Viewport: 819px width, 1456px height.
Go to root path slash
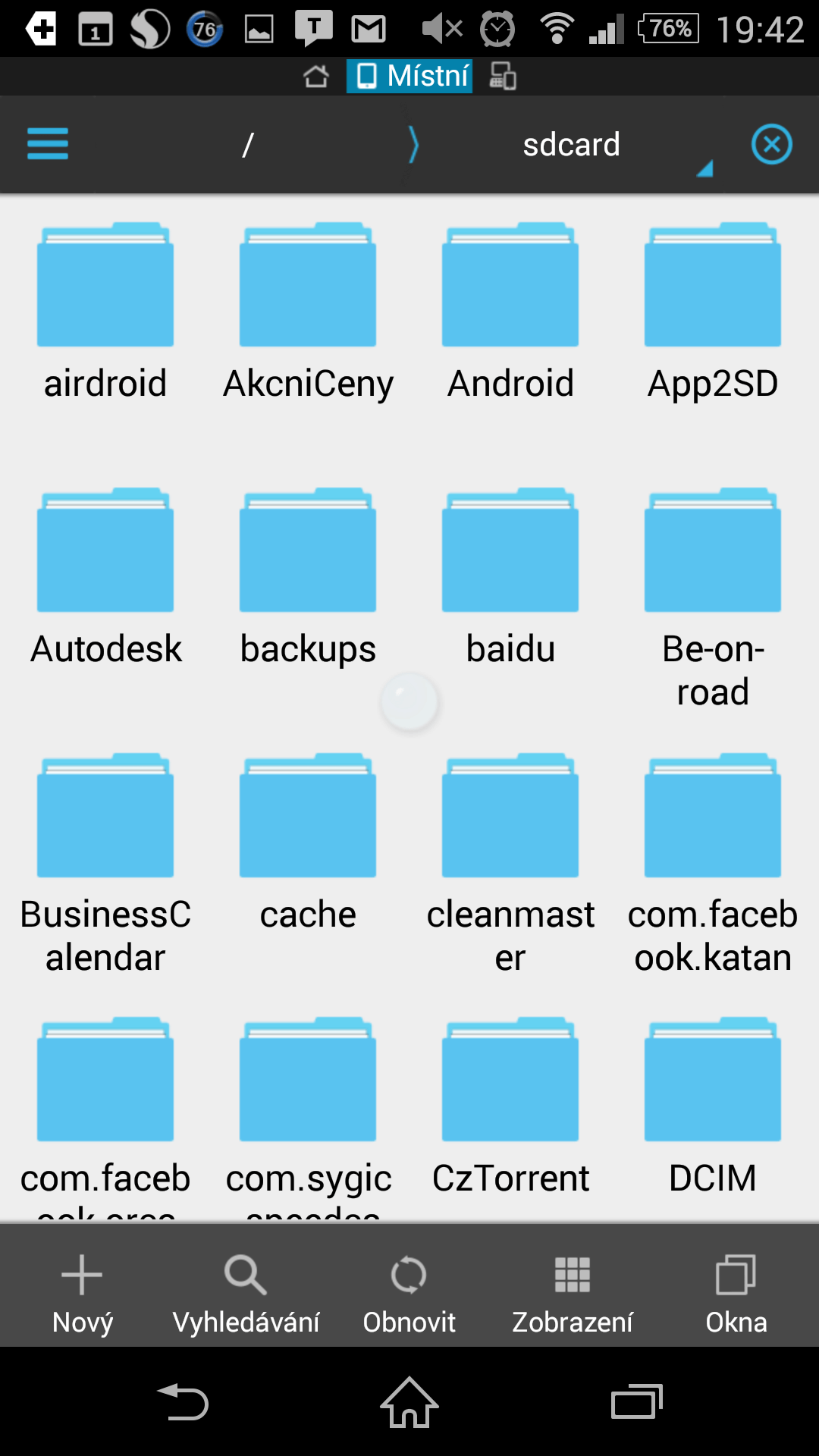point(247,144)
